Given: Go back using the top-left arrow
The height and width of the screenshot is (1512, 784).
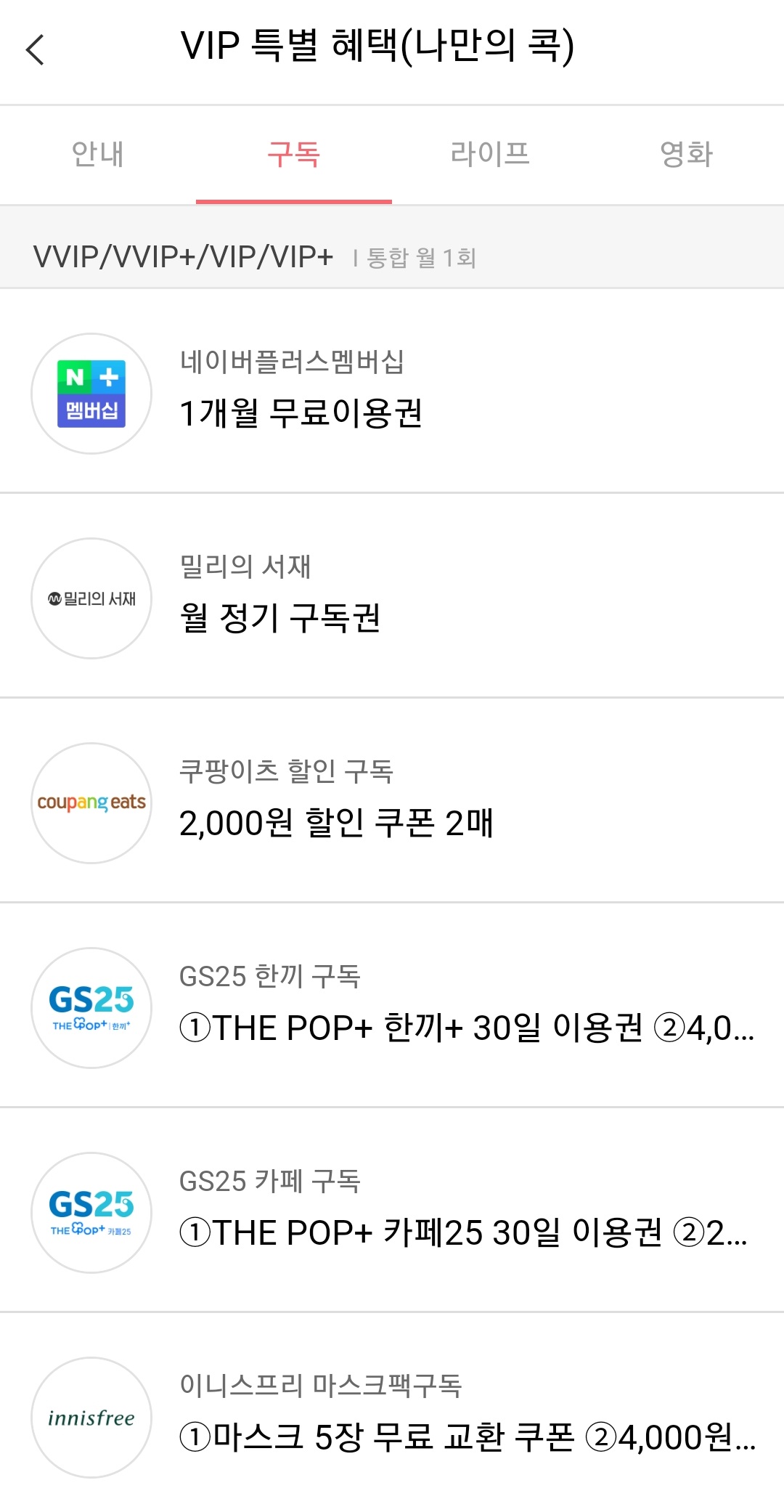Looking at the screenshot, I should click(35, 49).
